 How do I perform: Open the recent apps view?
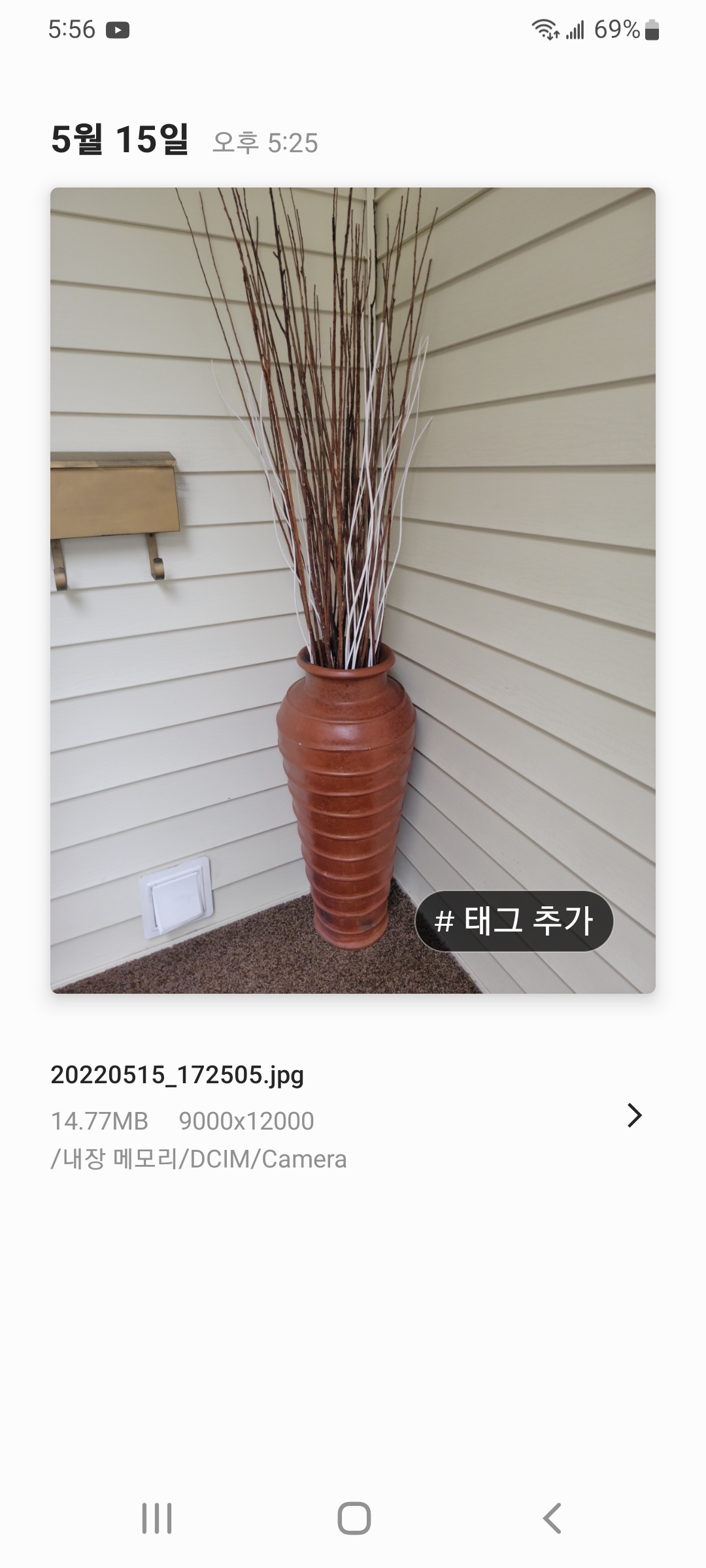pos(157,1518)
